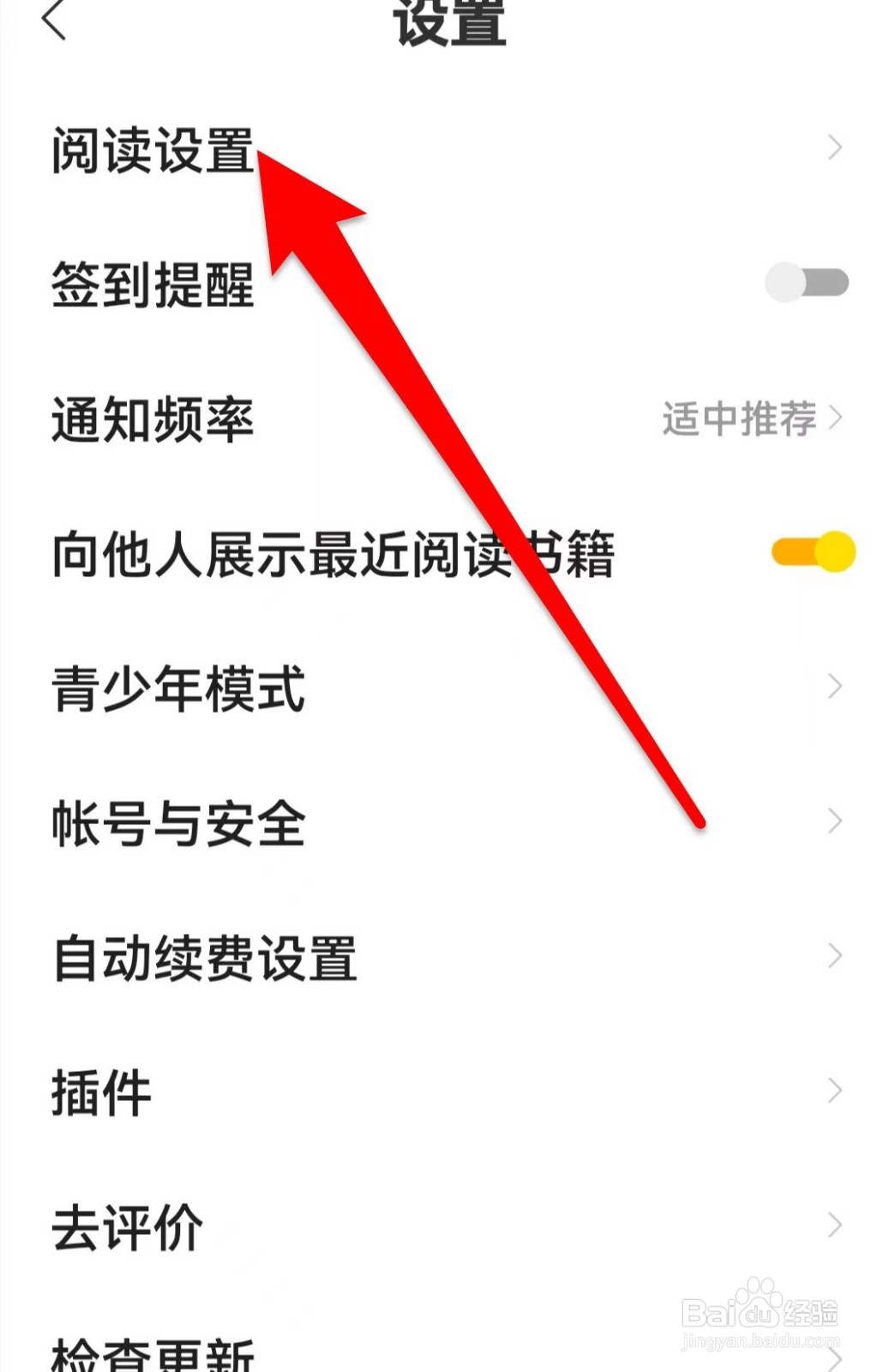Click the 帐号与安全 row chevron

[x=836, y=821]
